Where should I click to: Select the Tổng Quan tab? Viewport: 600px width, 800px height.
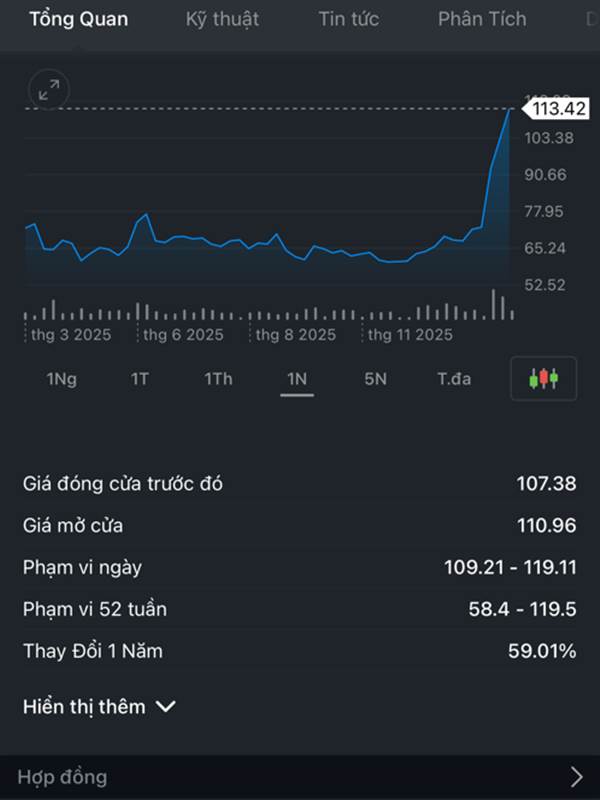click(x=78, y=19)
